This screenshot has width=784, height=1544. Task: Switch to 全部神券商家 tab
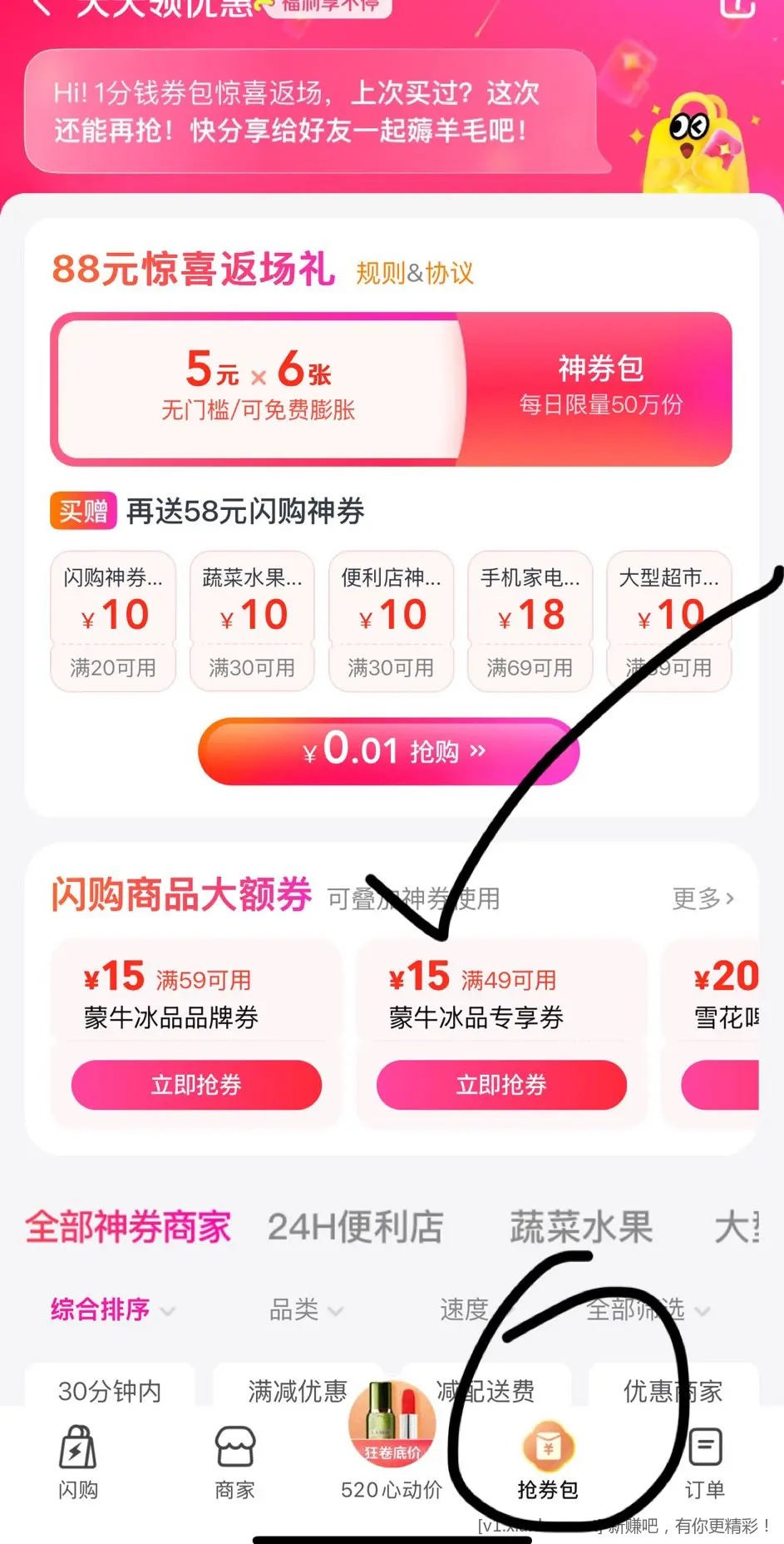click(x=128, y=1227)
